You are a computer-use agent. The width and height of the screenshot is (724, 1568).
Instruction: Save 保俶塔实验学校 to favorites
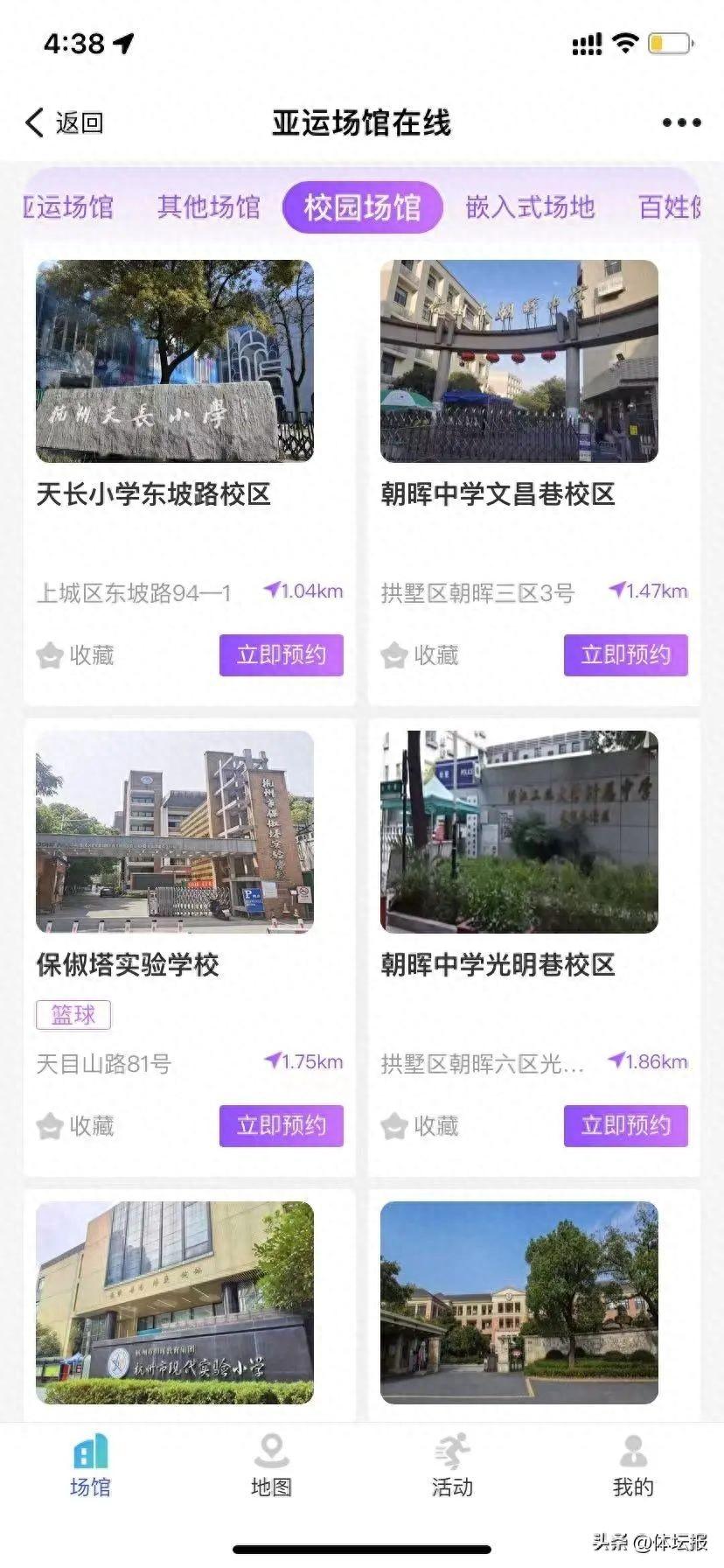pyautogui.click(x=76, y=1126)
